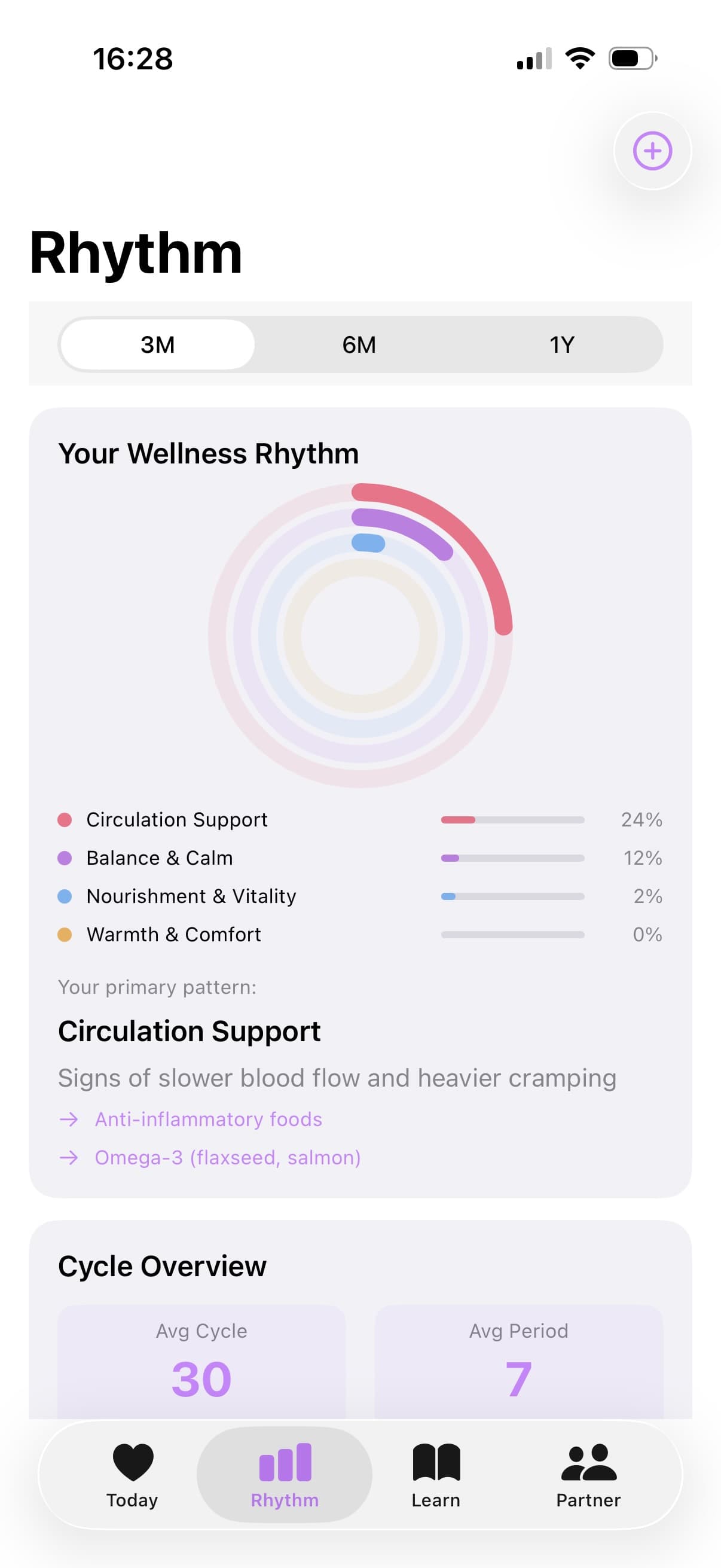Tap the plus icon to add entry
Image resolution: width=721 pixels, height=1568 pixels.
pos(653,151)
